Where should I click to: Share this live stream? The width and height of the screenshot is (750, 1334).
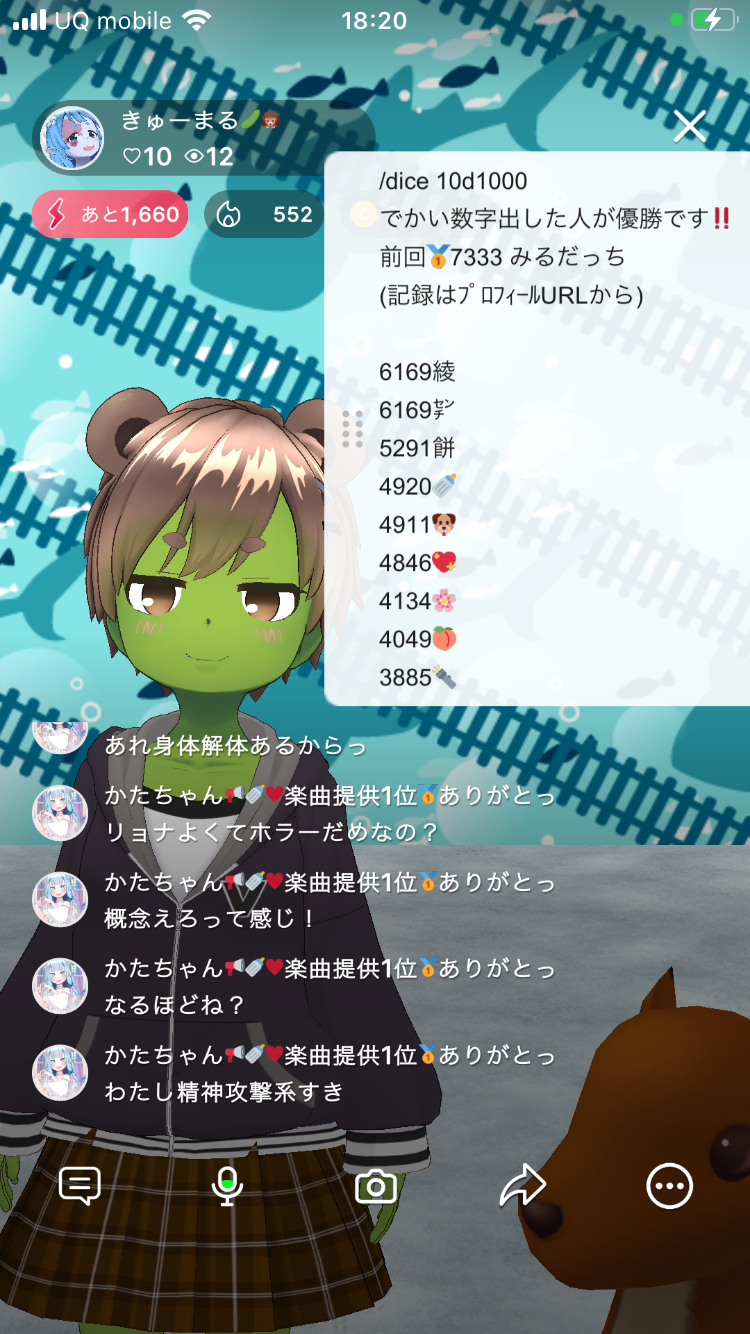(522, 1186)
